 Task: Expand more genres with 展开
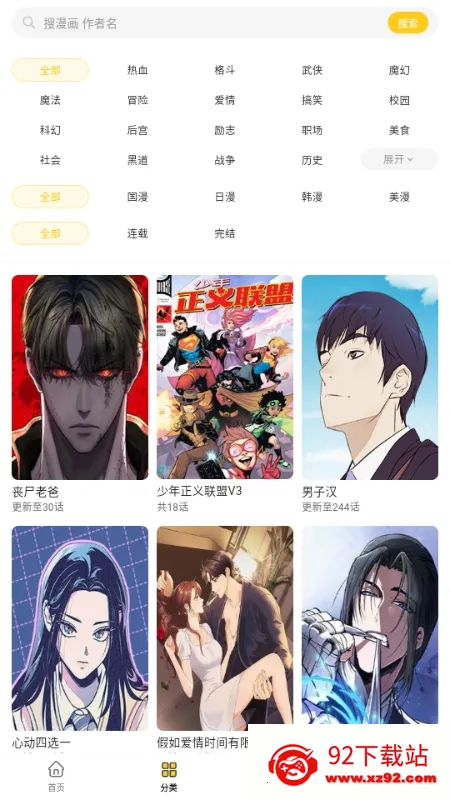point(399,160)
